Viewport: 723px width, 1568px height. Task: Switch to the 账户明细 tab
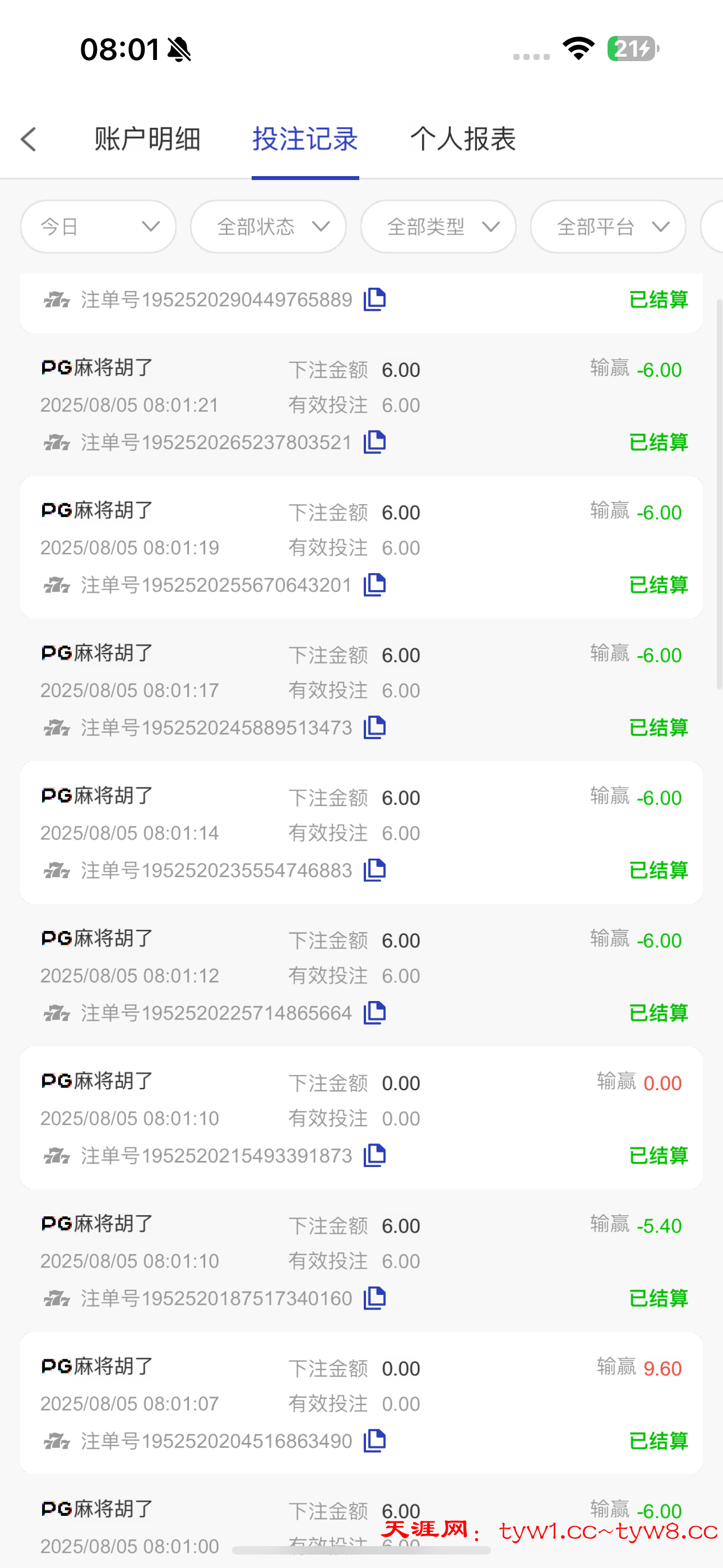[147, 140]
